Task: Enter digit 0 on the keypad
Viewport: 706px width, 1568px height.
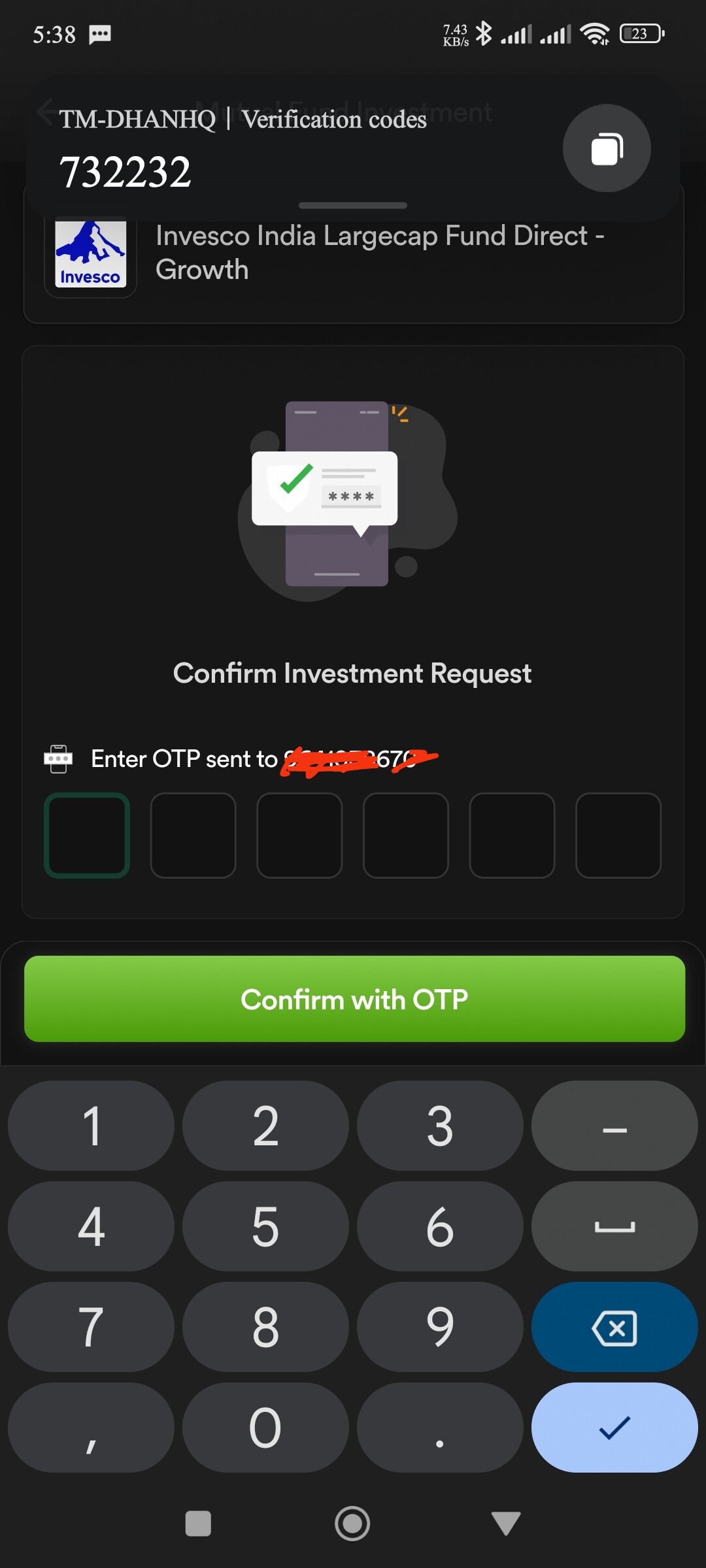Action: [x=265, y=1427]
